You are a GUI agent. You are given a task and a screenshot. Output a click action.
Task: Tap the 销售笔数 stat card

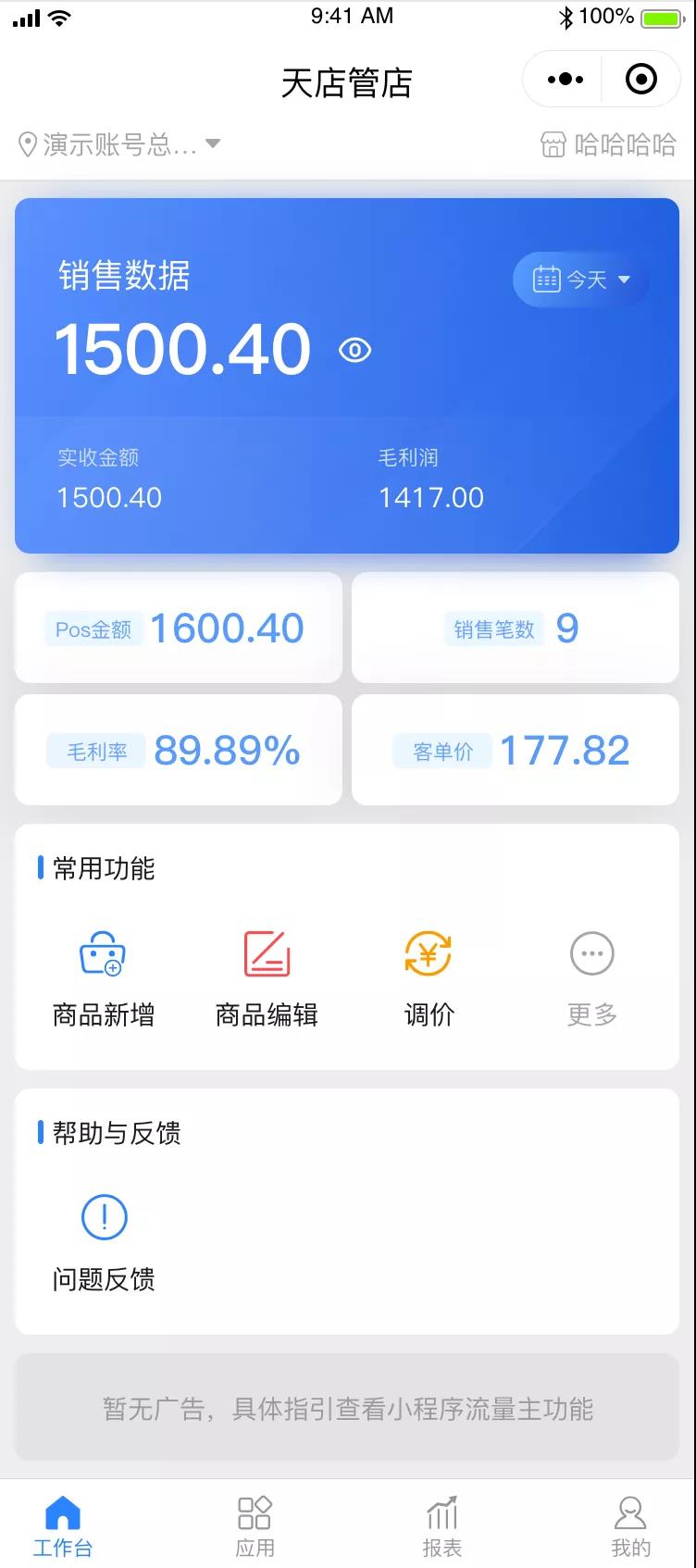coord(515,628)
